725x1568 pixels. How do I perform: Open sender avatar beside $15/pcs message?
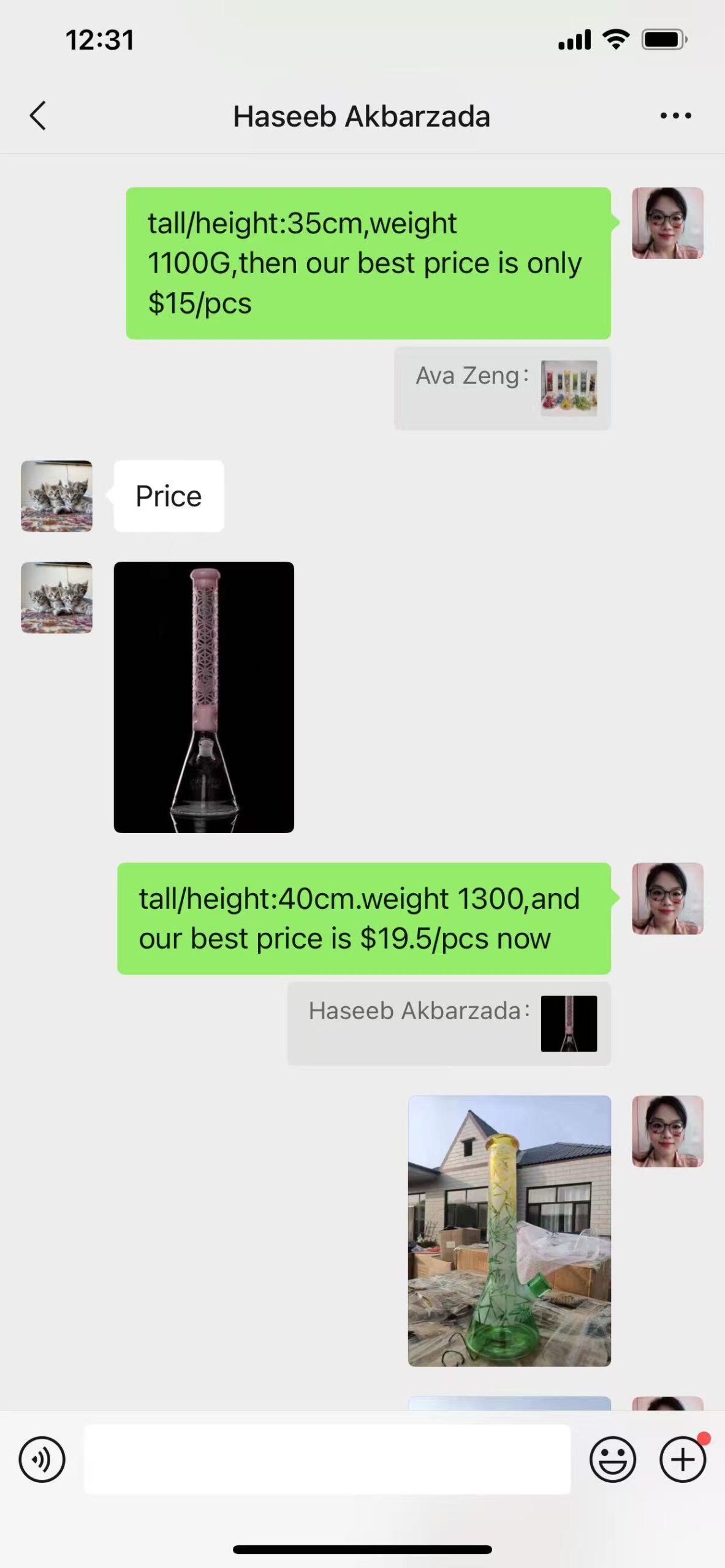[x=667, y=223]
